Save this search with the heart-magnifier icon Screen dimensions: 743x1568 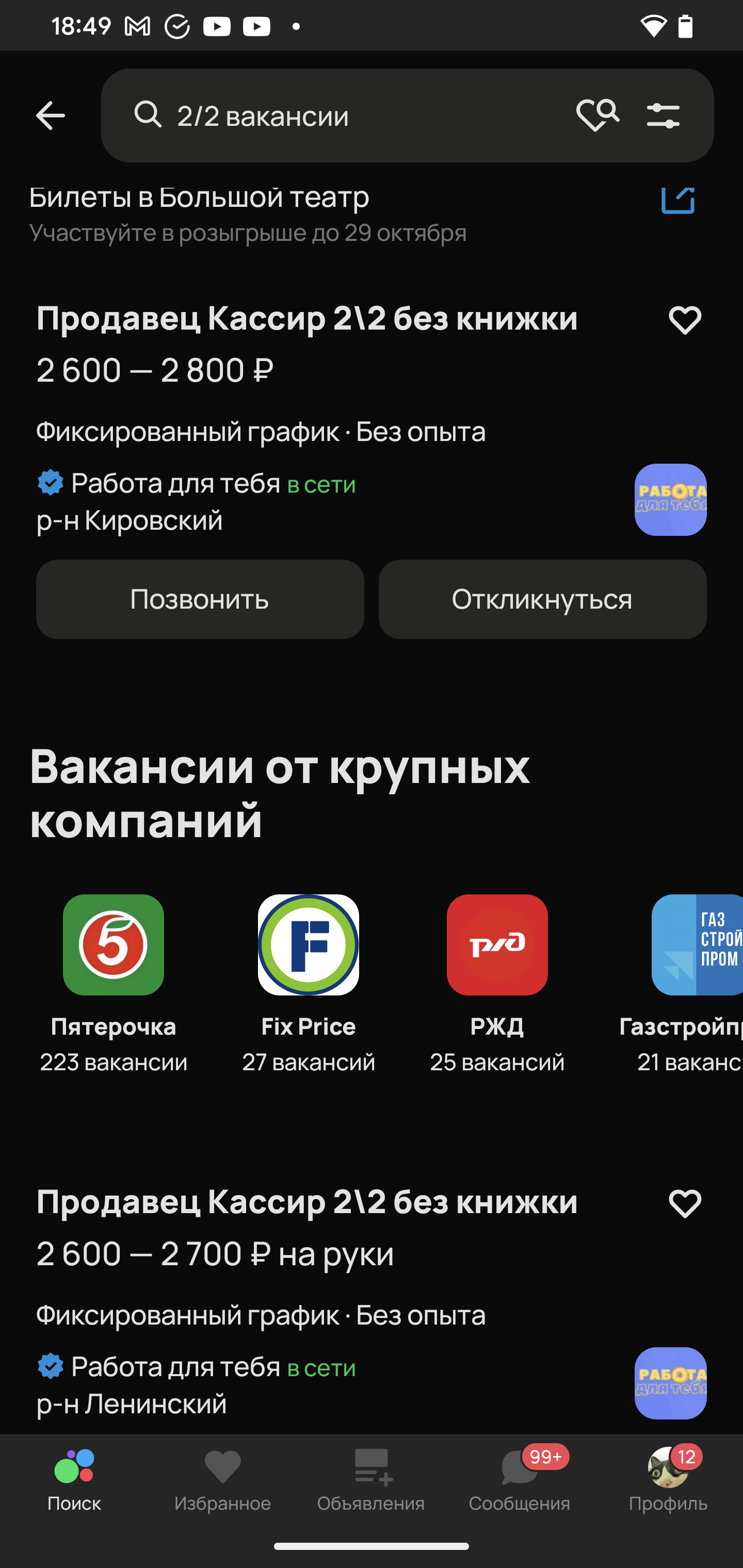coord(597,115)
